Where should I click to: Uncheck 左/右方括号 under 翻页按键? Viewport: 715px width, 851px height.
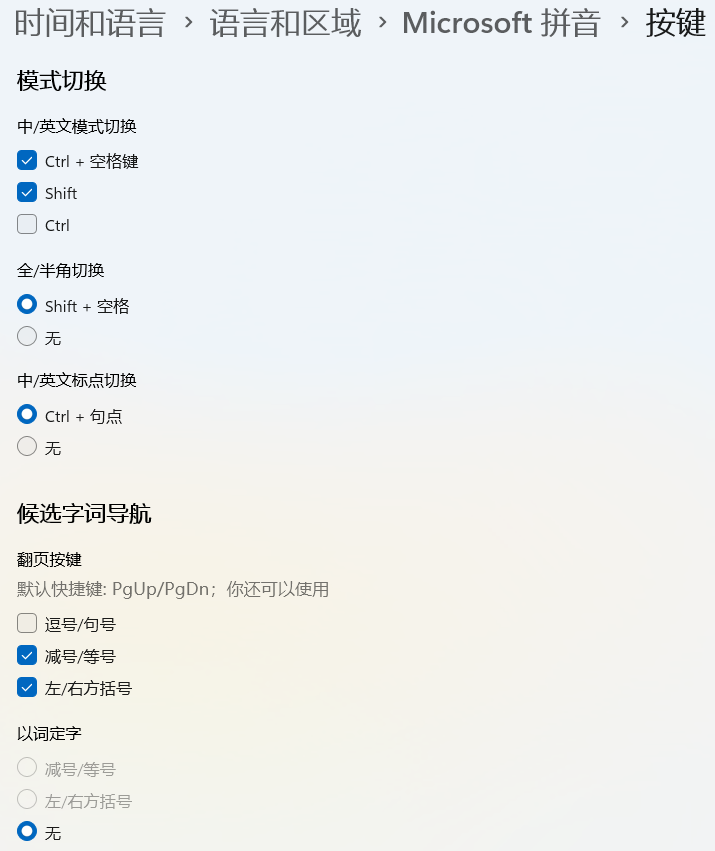27,687
